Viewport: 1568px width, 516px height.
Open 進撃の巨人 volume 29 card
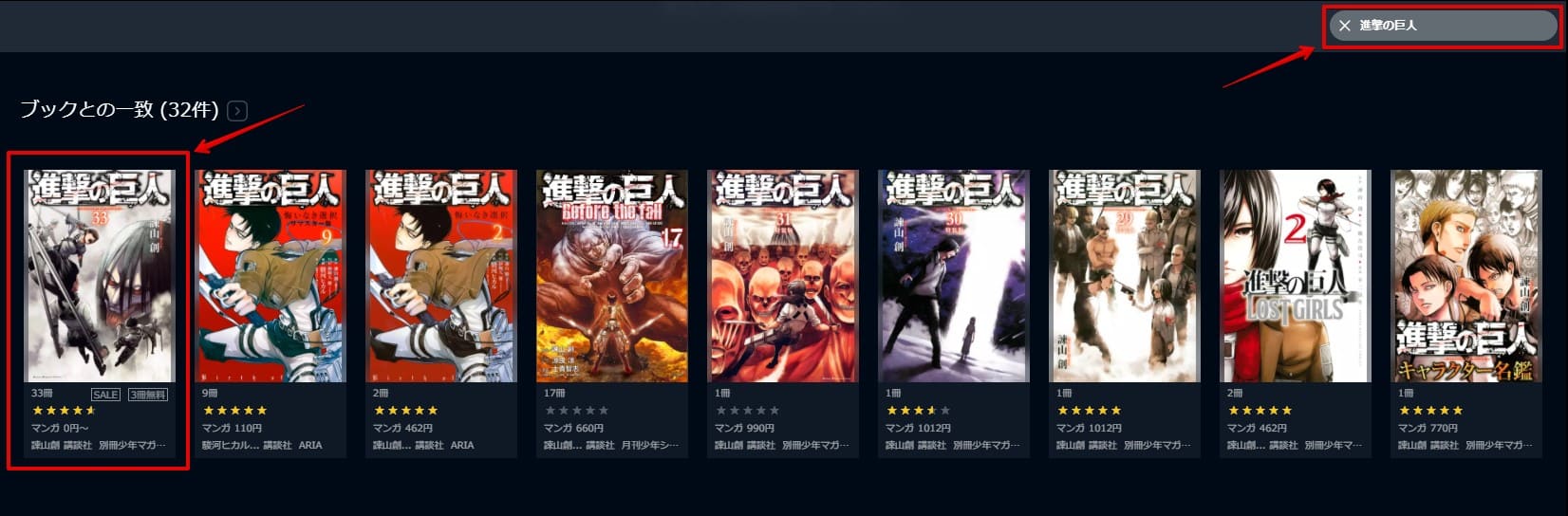coord(1125,276)
